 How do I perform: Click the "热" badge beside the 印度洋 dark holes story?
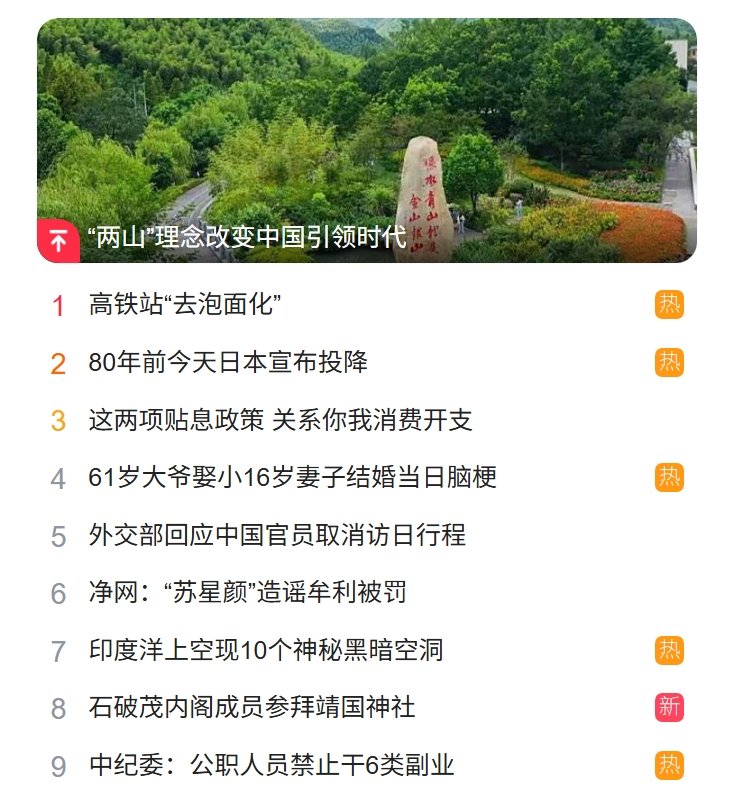pos(670,651)
